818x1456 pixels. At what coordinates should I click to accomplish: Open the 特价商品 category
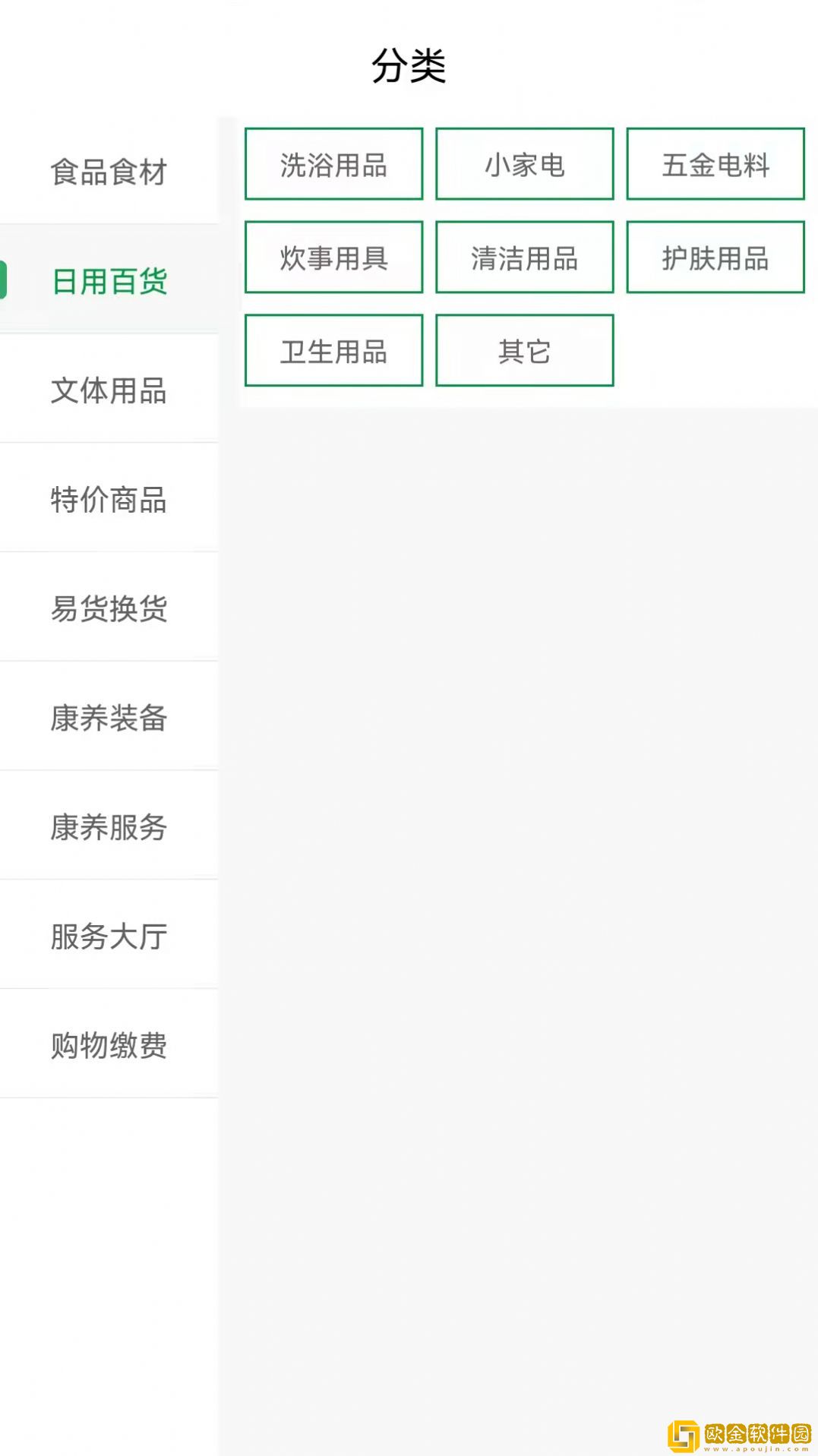(x=109, y=500)
